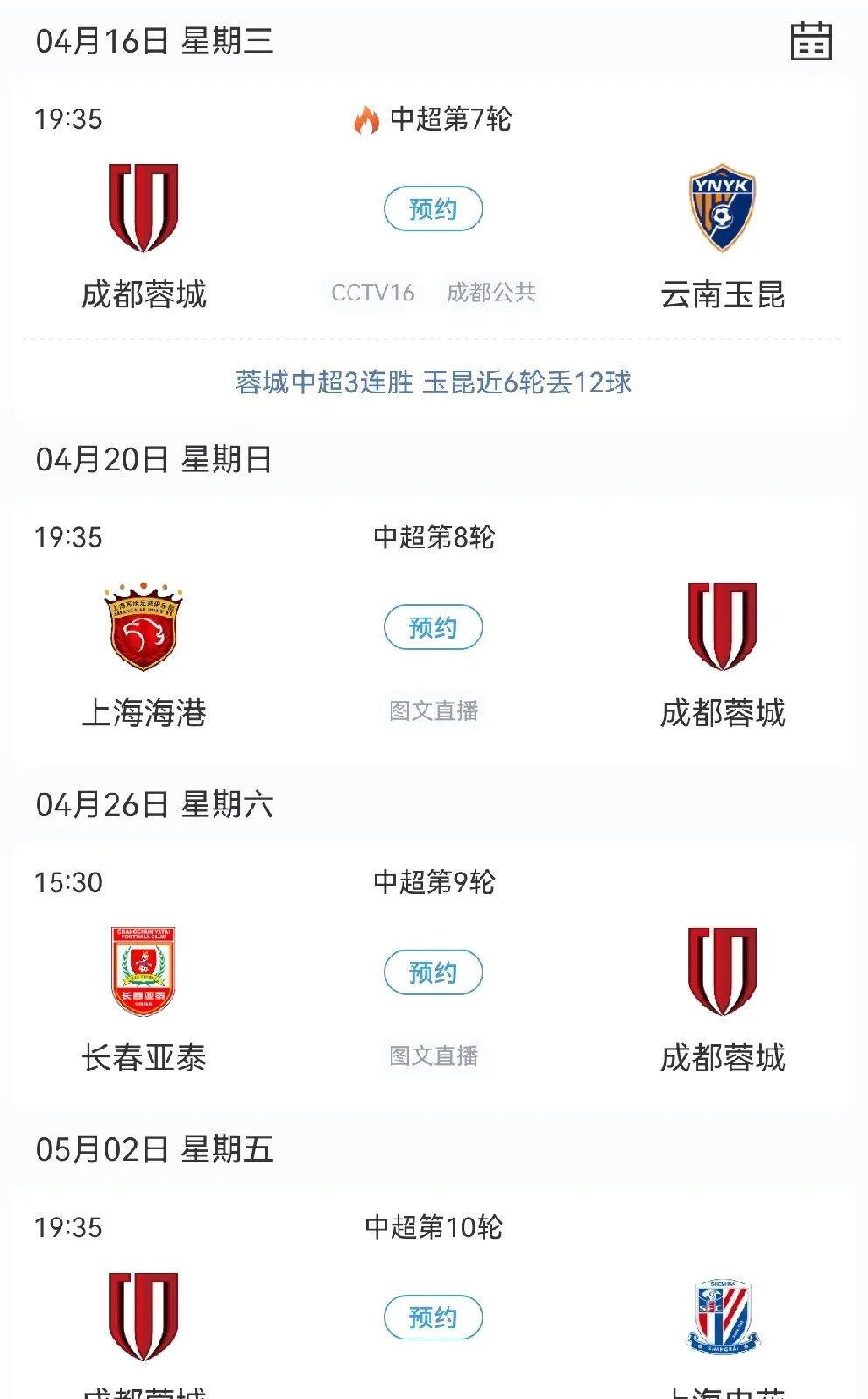Tap 预约 for the 上海海港 vs 成都蓉城 match

tap(434, 627)
